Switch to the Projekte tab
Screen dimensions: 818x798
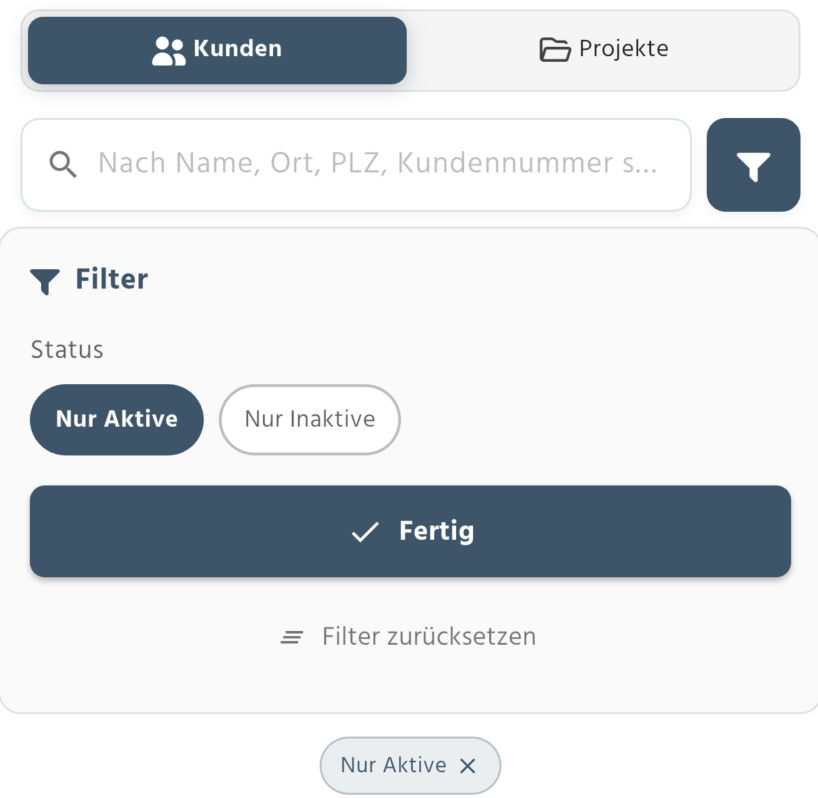coord(604,50)
